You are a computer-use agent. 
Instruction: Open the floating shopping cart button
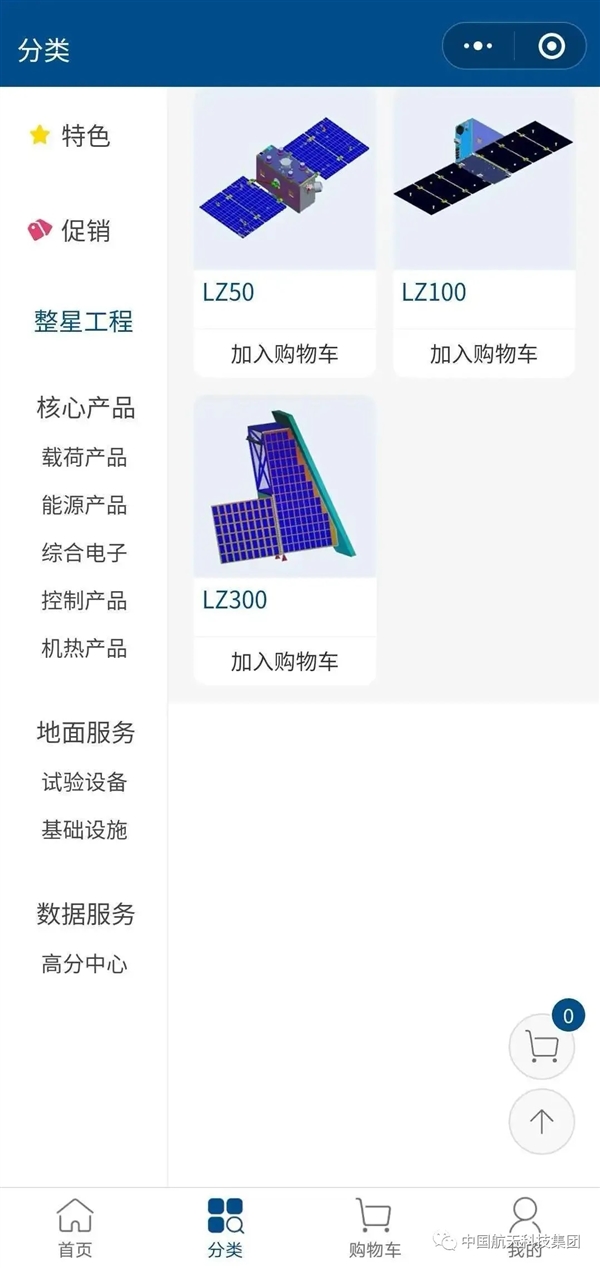tap(542, 1047)
